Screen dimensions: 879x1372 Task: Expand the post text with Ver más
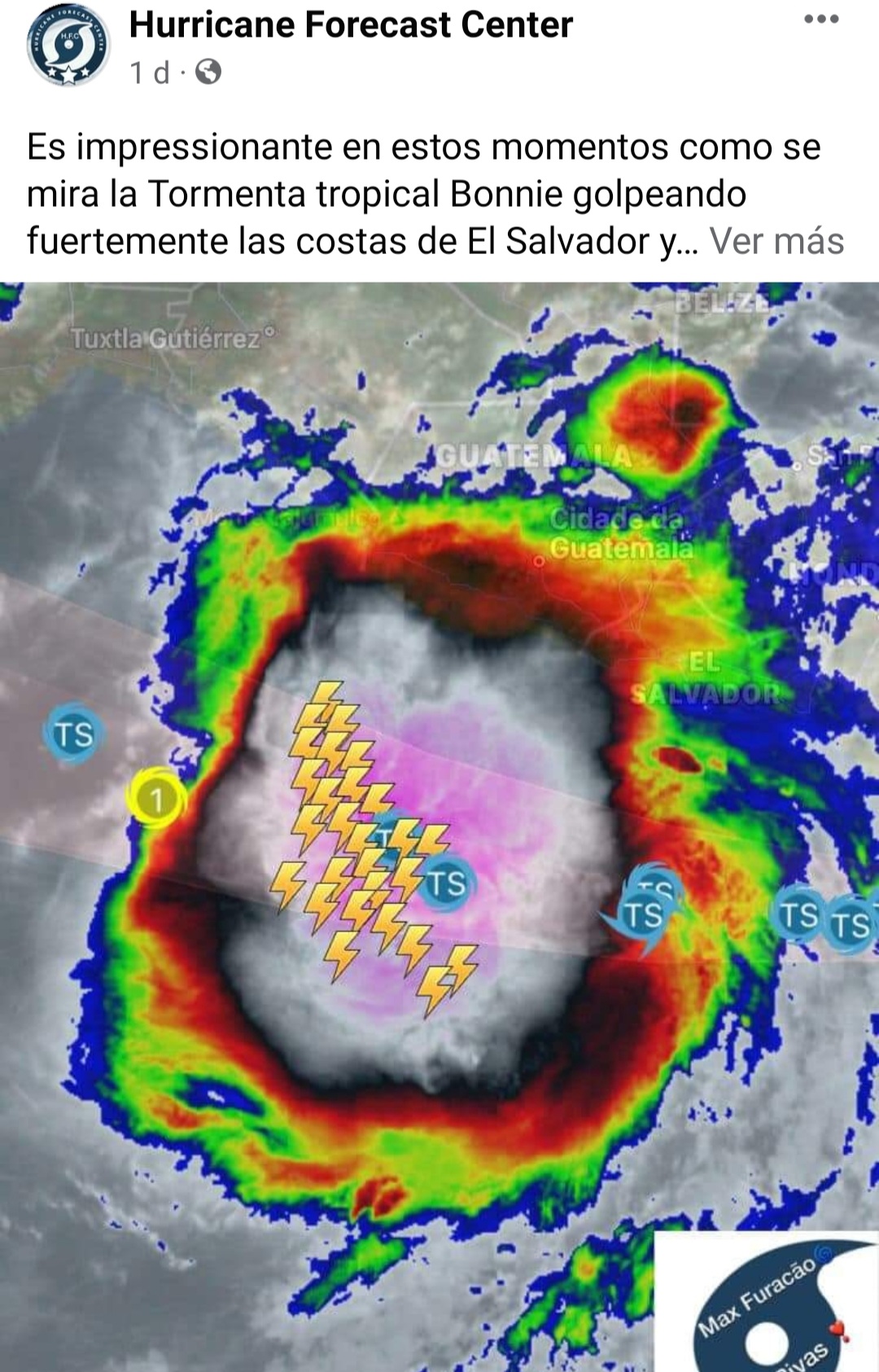point(776,241)
